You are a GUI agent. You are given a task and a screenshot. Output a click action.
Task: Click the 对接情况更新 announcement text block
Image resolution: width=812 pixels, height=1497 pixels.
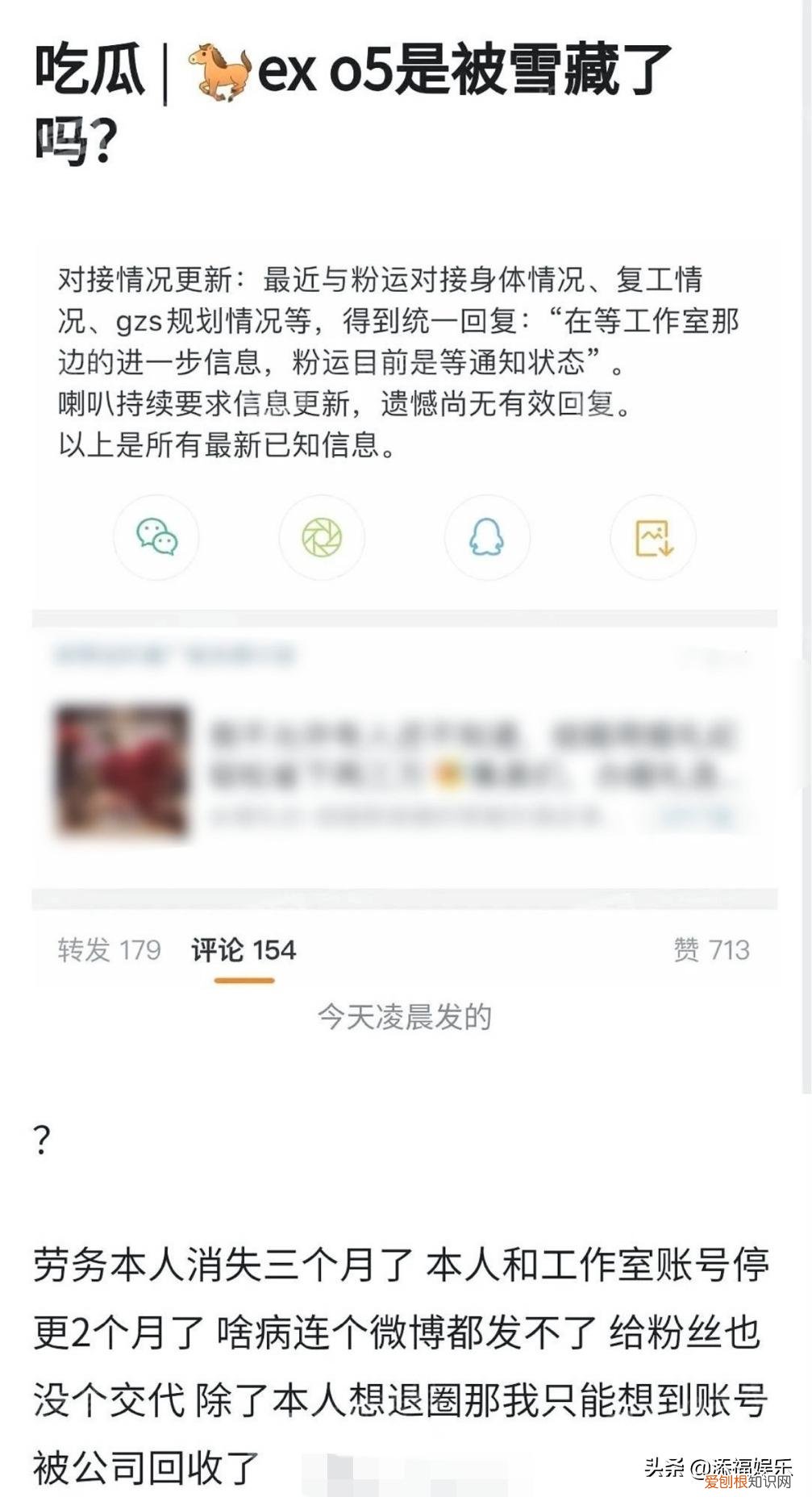tap(403, 363)
